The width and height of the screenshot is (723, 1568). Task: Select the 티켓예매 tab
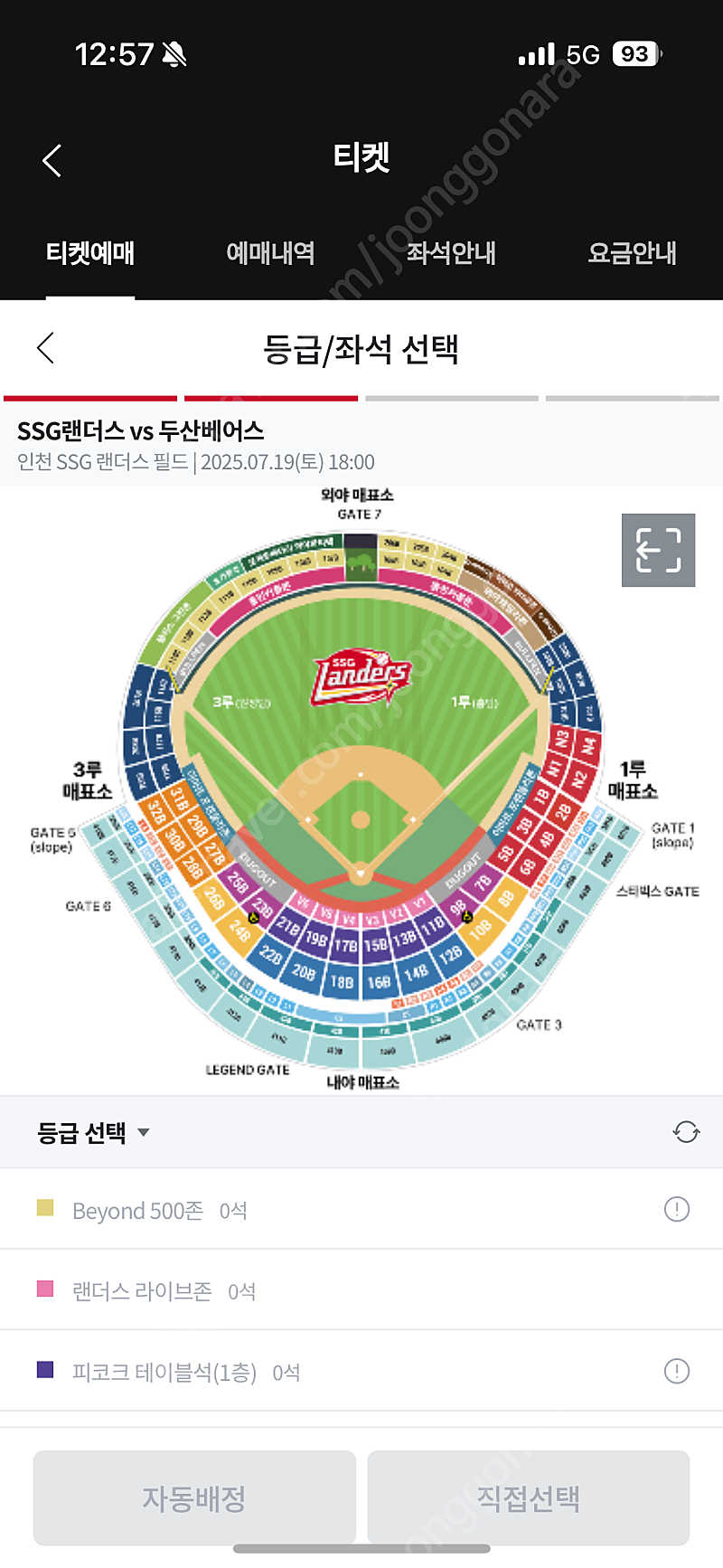point(90,253)
